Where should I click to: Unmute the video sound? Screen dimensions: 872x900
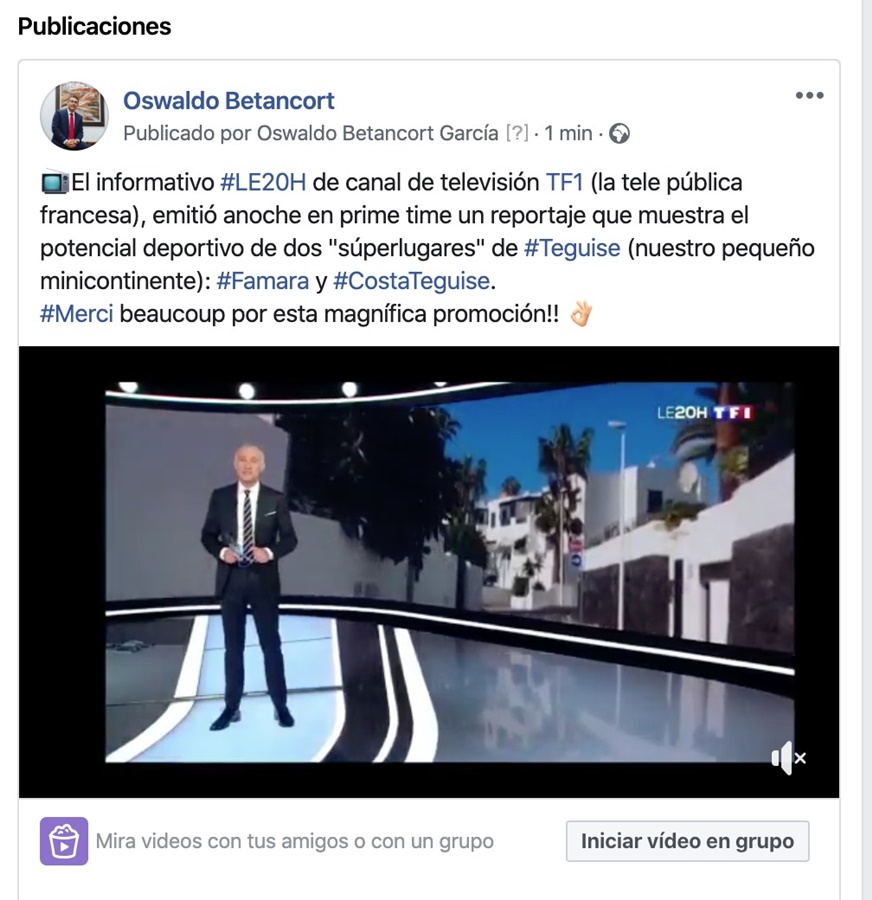787,758
